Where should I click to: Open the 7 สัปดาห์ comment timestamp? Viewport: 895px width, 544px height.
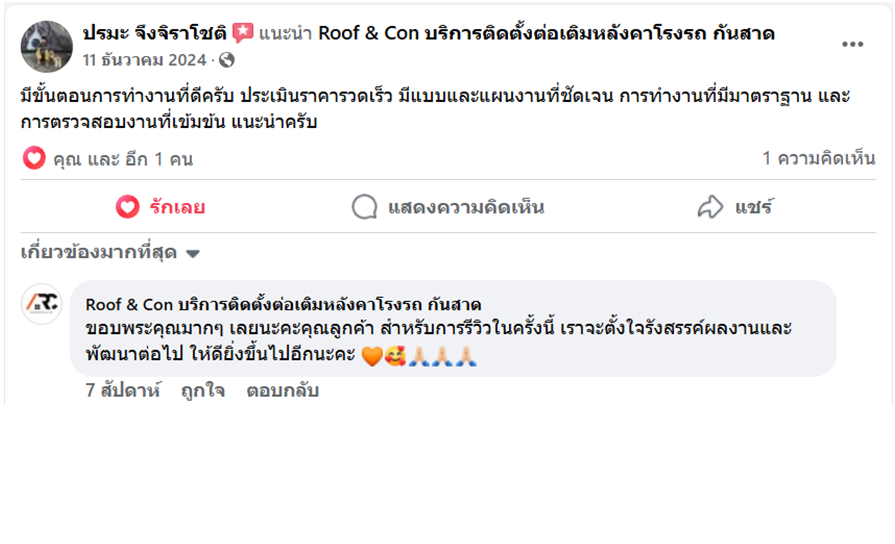point(123,391)
